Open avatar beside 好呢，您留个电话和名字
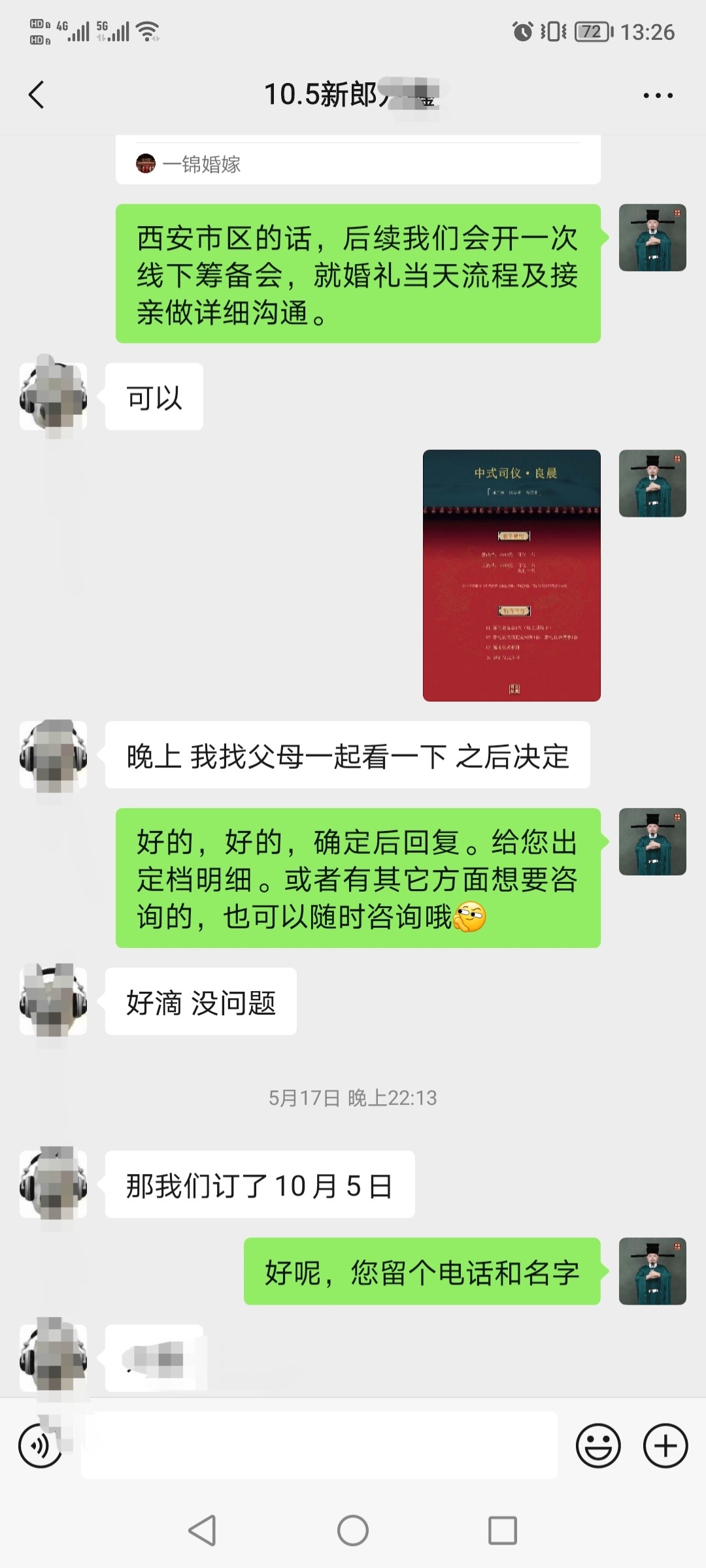The height and width of the screenshot is (1568, 706). point(652,1271)
